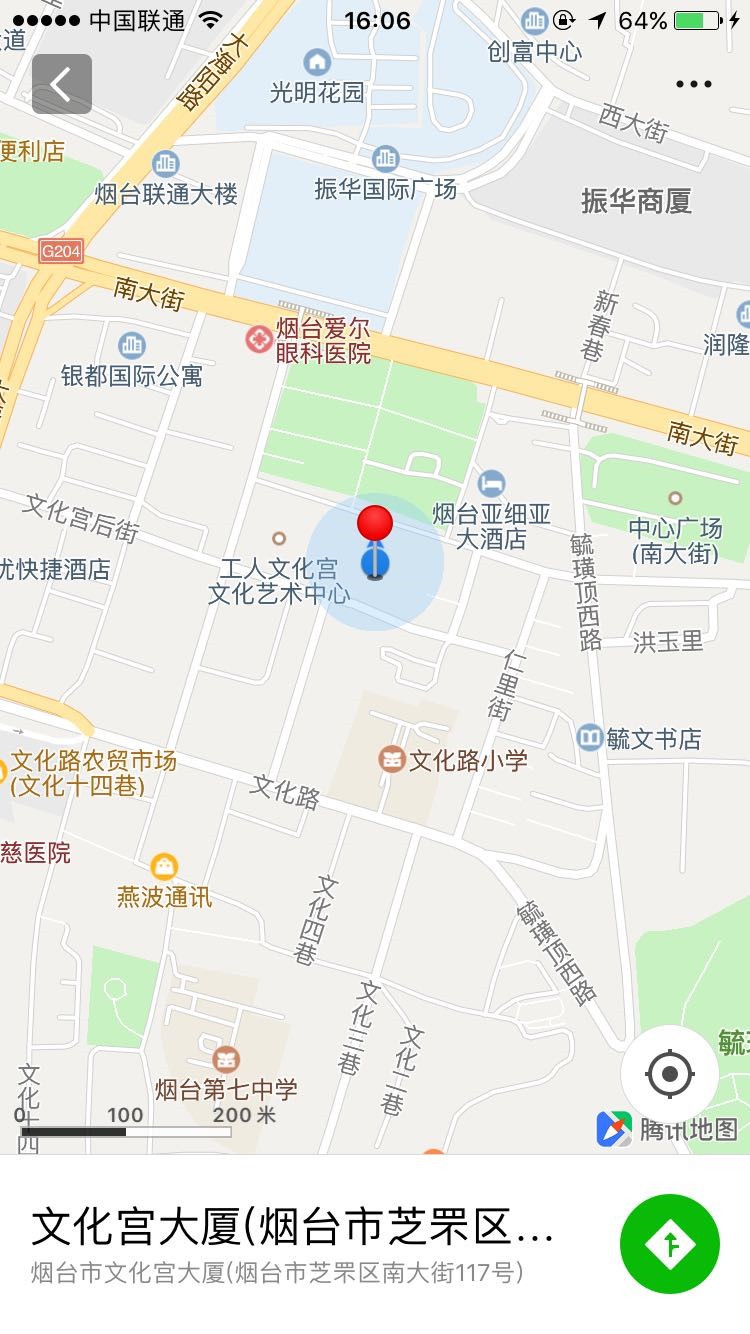Screen dimensions: 750x1334
Task: Start navigation with the green directions button
Action: 669,1244
